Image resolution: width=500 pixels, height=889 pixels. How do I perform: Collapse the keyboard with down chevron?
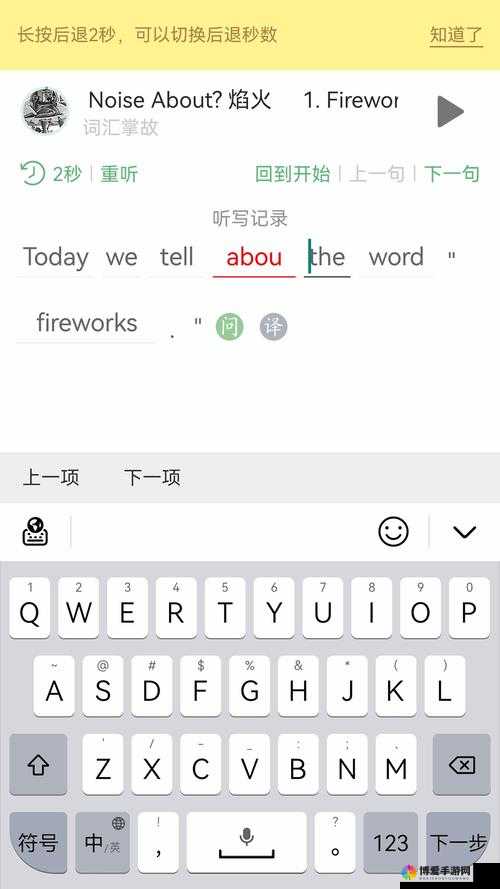click(x=465, y=532)
